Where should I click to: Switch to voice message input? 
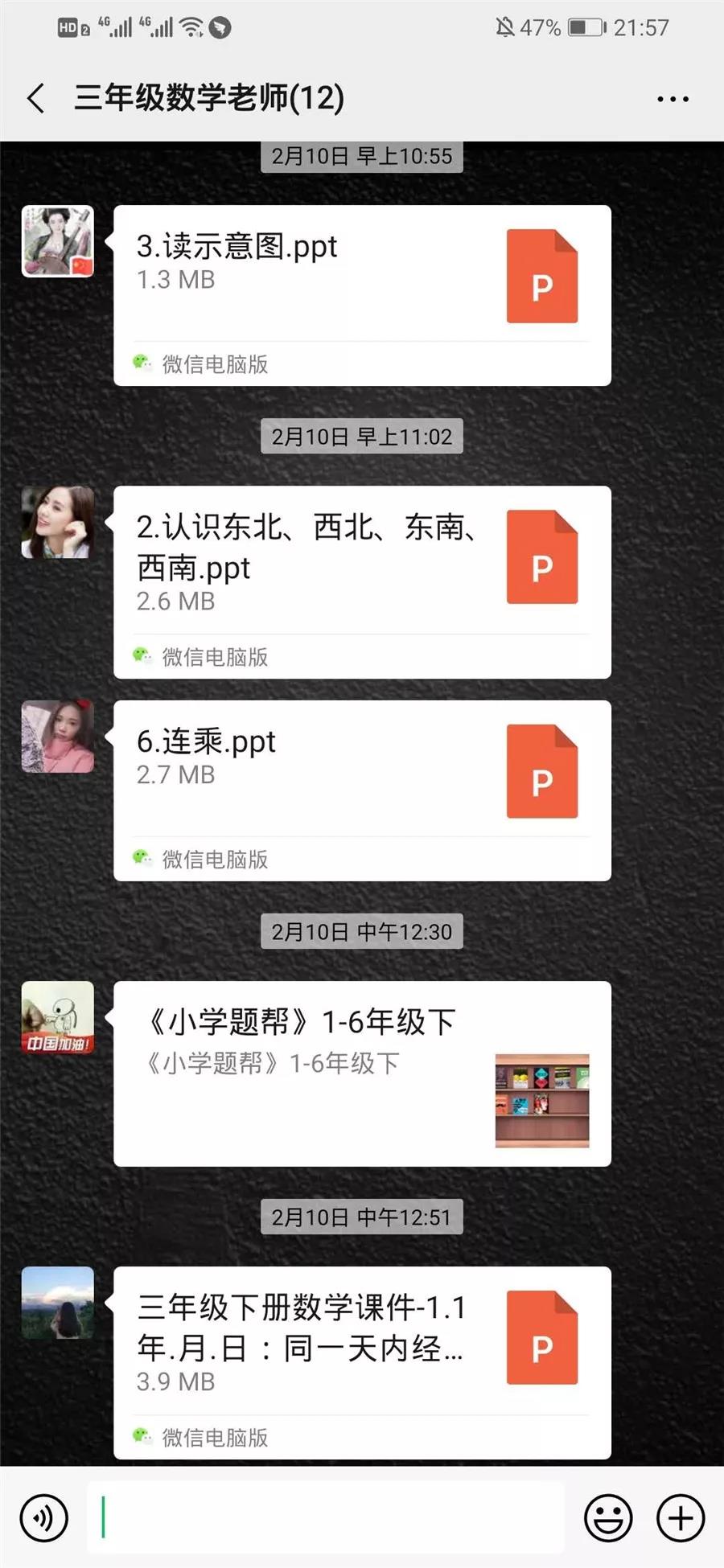[x=43, y=1517]
